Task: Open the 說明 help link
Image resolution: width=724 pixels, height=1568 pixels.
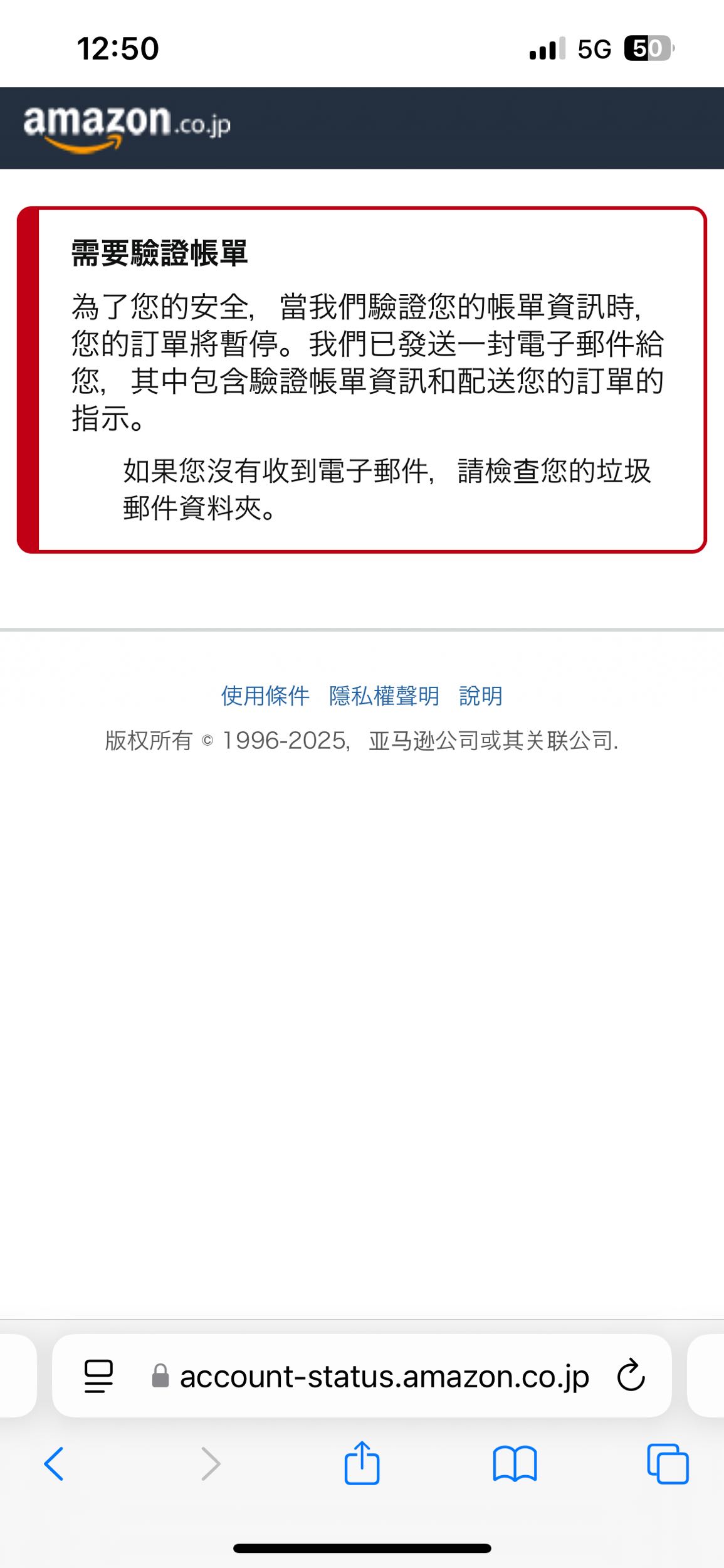Action: coord(481,696)
